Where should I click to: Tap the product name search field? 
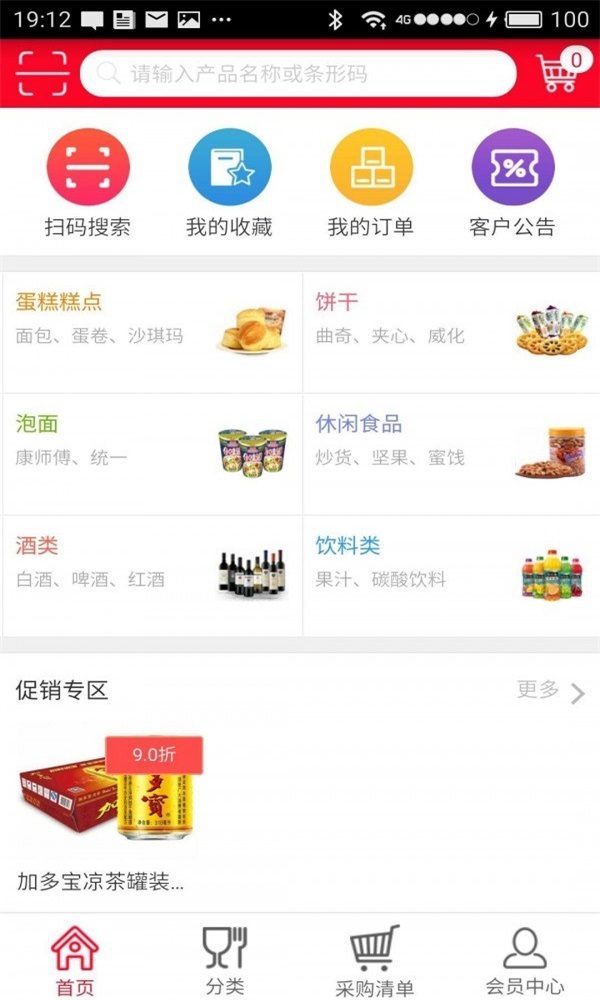pos(300,73)
